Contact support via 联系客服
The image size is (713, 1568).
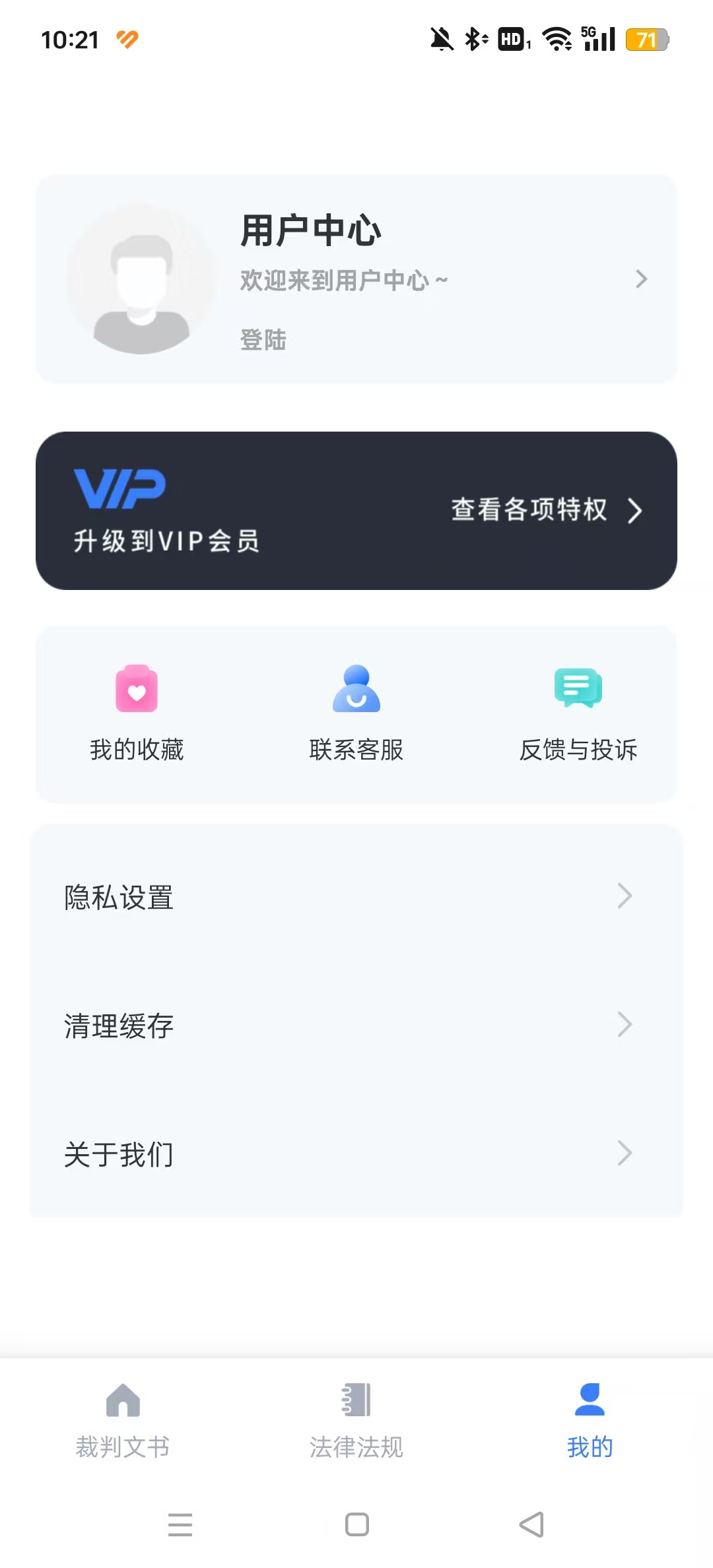click(356, 713)
